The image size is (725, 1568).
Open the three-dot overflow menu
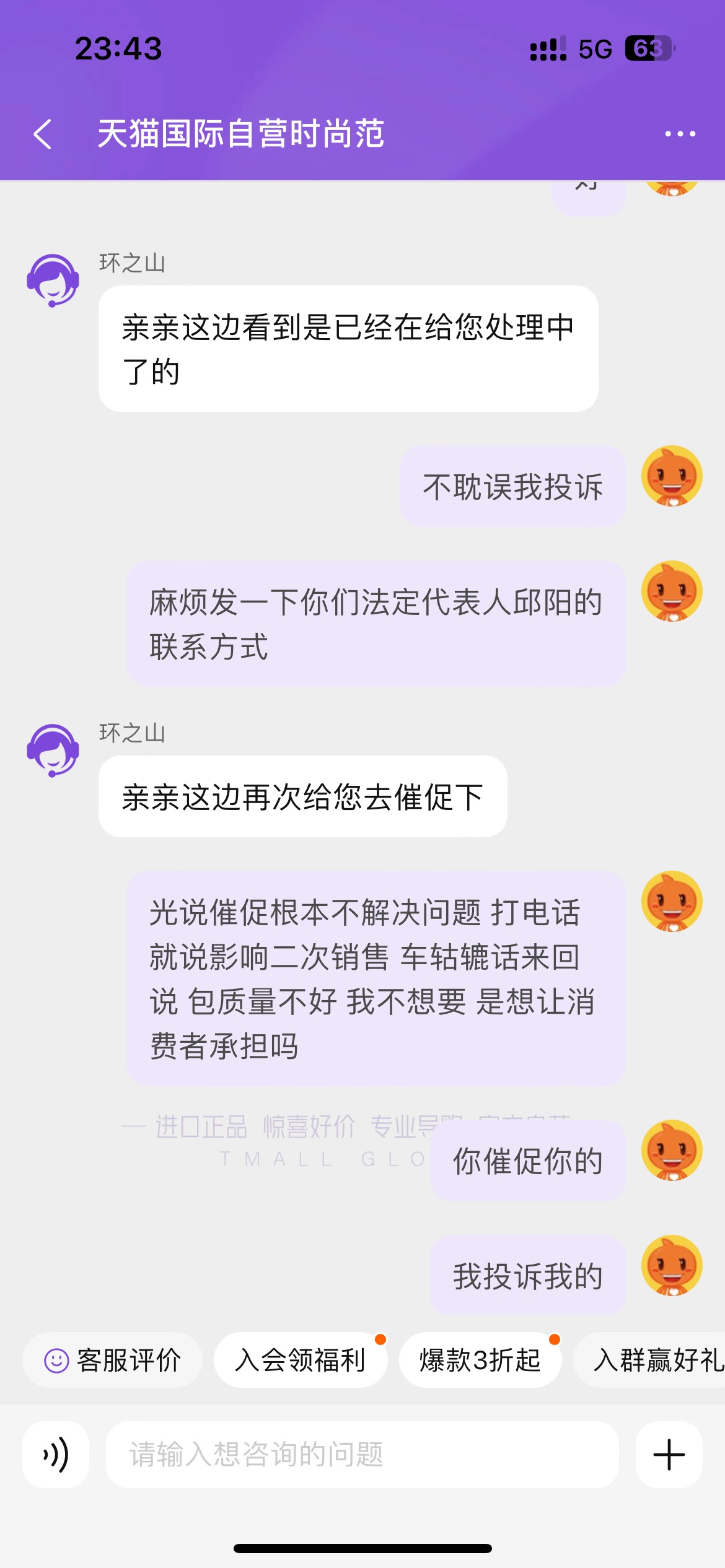tap(680, 134)
